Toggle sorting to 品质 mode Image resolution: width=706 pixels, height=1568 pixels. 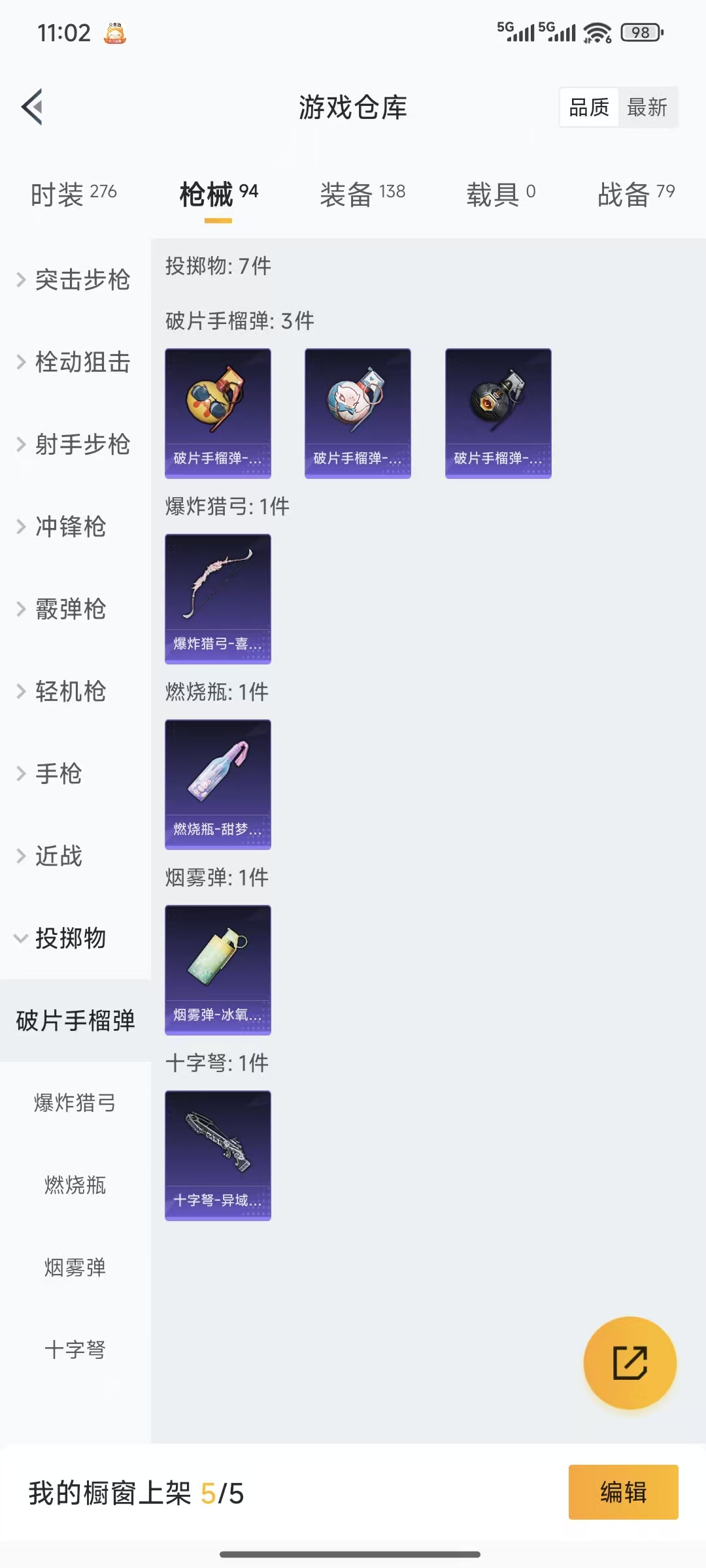pyautogui.click(x=588, y=106)
